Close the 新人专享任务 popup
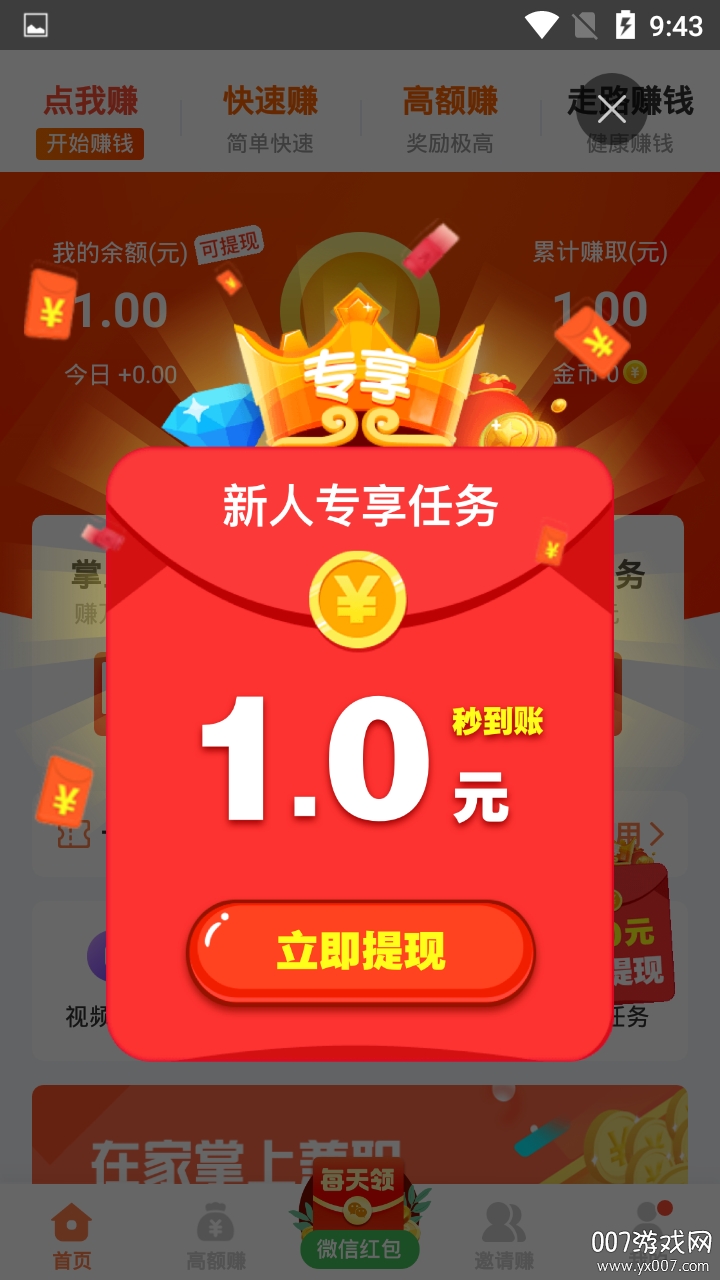The image size is (720, 1280). tap(611, 110)
